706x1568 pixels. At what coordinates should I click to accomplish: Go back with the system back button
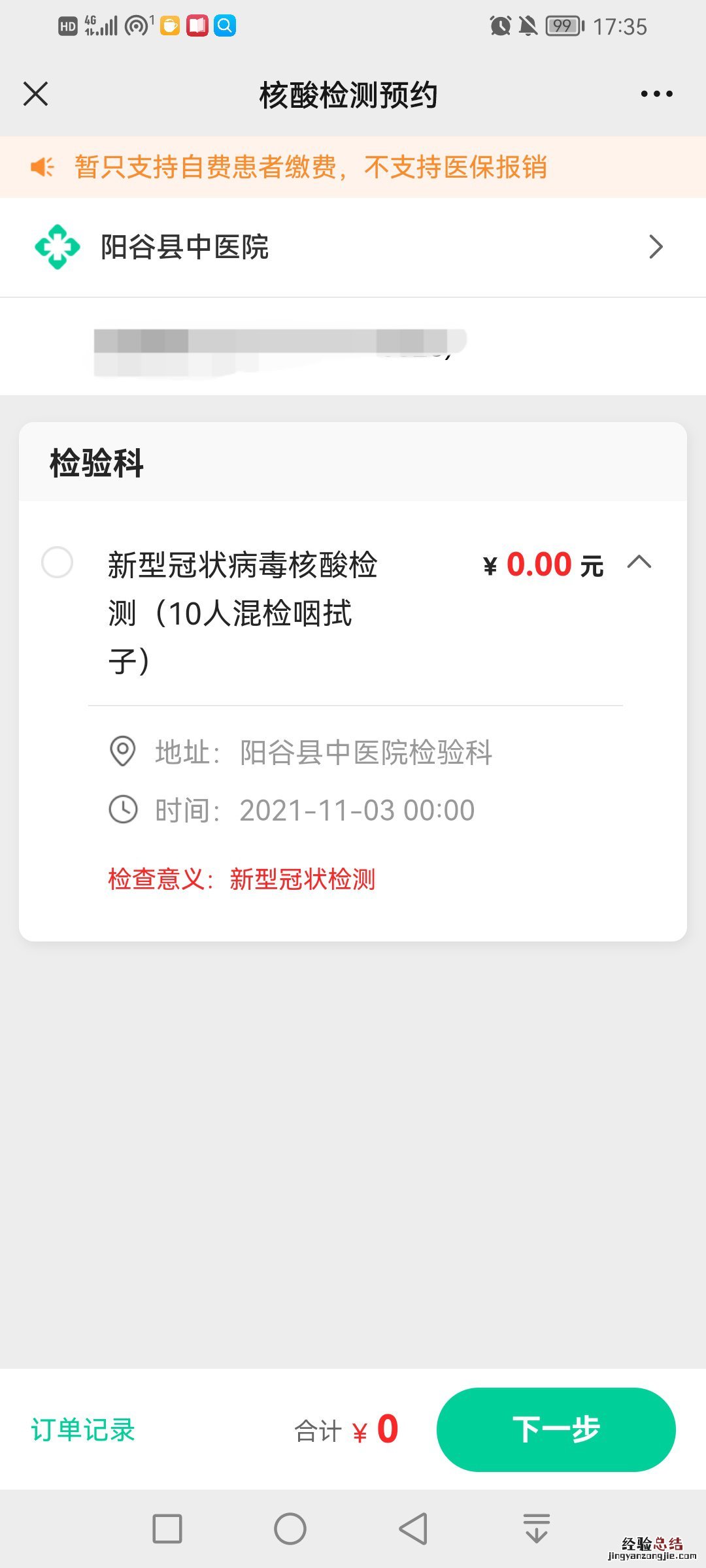[x=413, y=1529]
